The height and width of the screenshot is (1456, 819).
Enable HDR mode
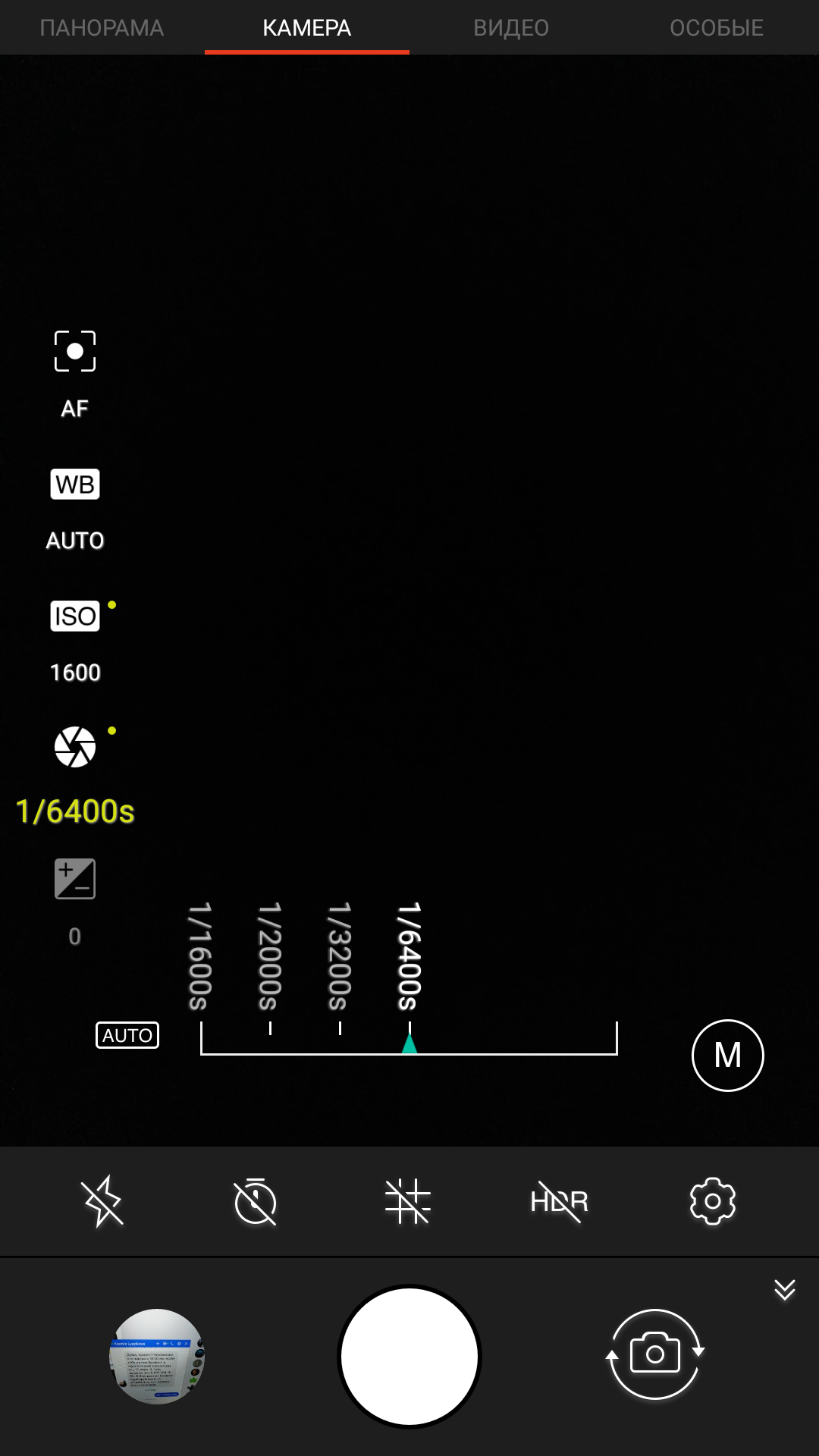[560, 1201]
